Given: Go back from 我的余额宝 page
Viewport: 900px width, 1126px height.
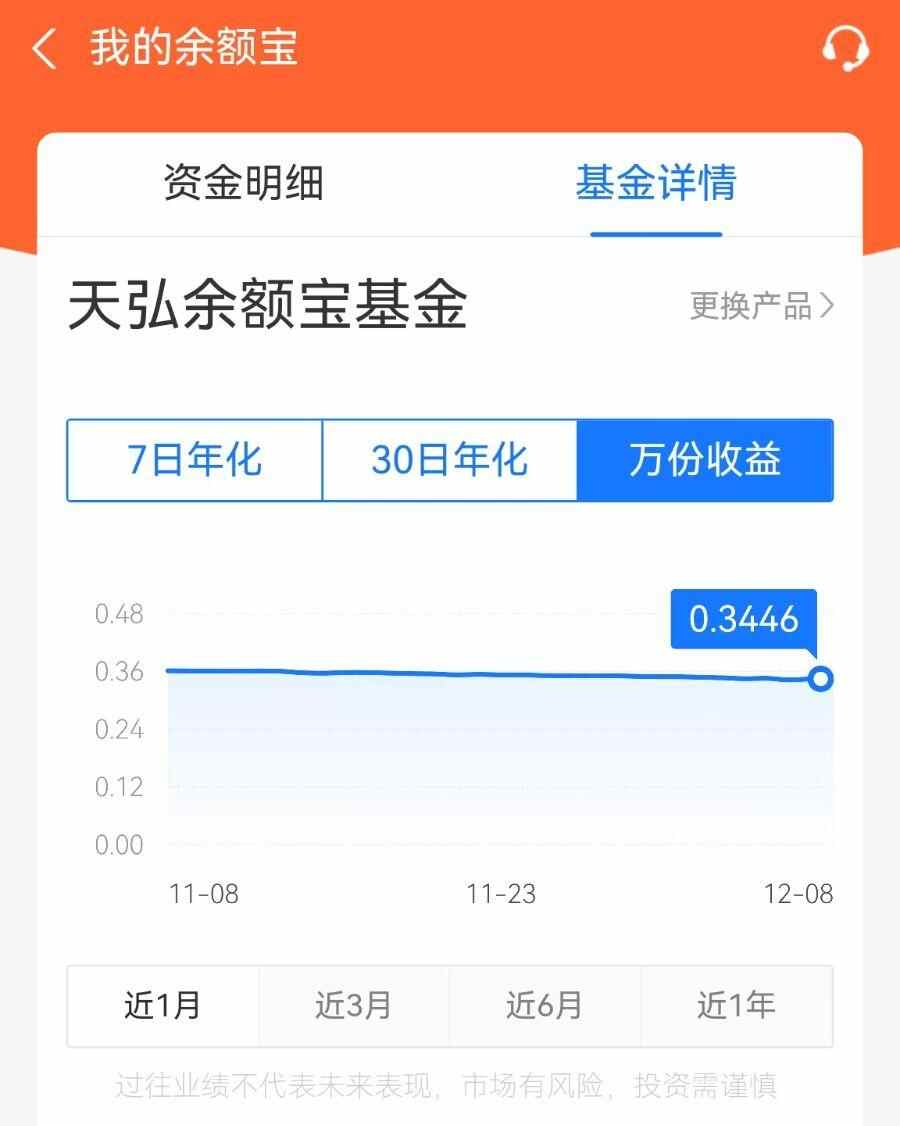Looking at the screenshot, I should 45,48.
